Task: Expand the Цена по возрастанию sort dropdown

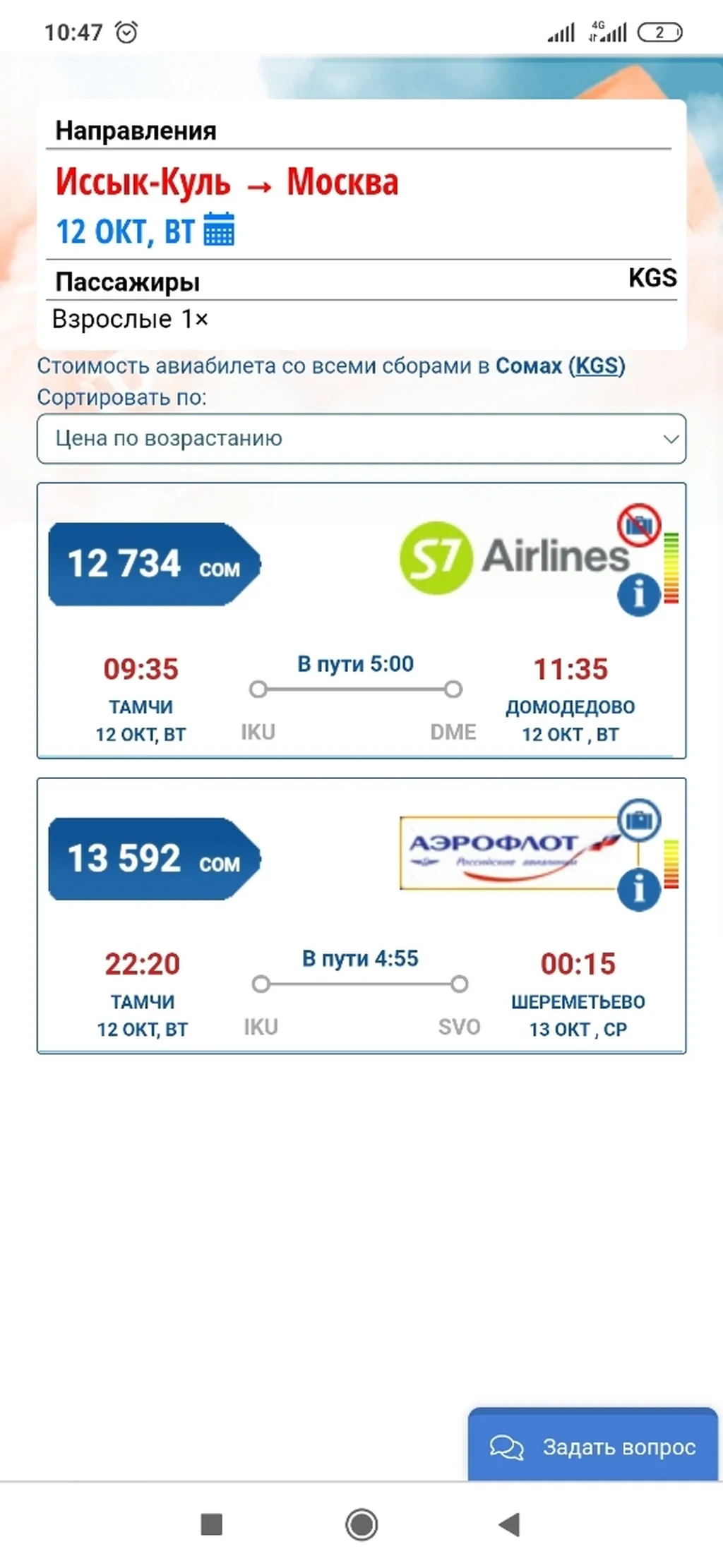Action: [361, 438]
